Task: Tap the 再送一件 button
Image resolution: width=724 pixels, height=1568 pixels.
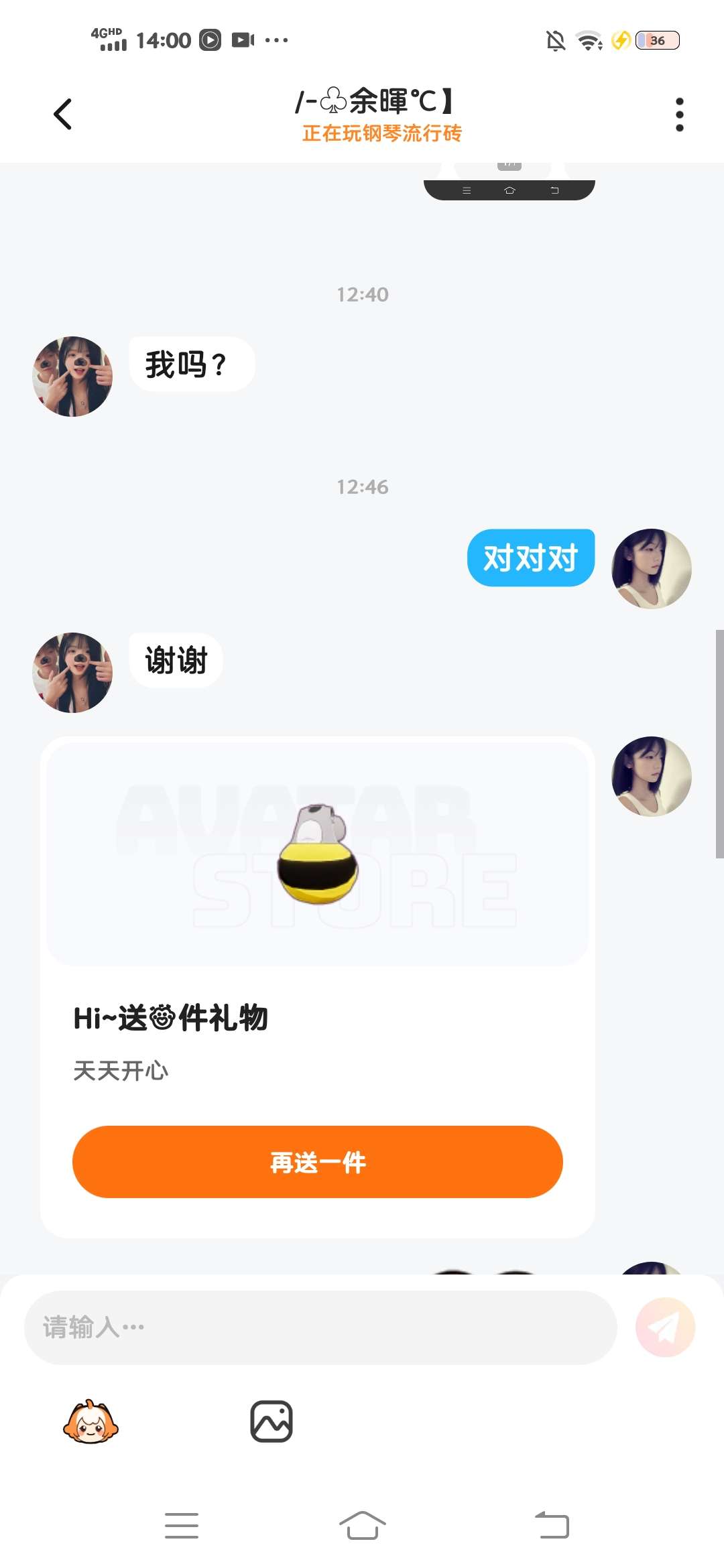Action: point(317,1162)
